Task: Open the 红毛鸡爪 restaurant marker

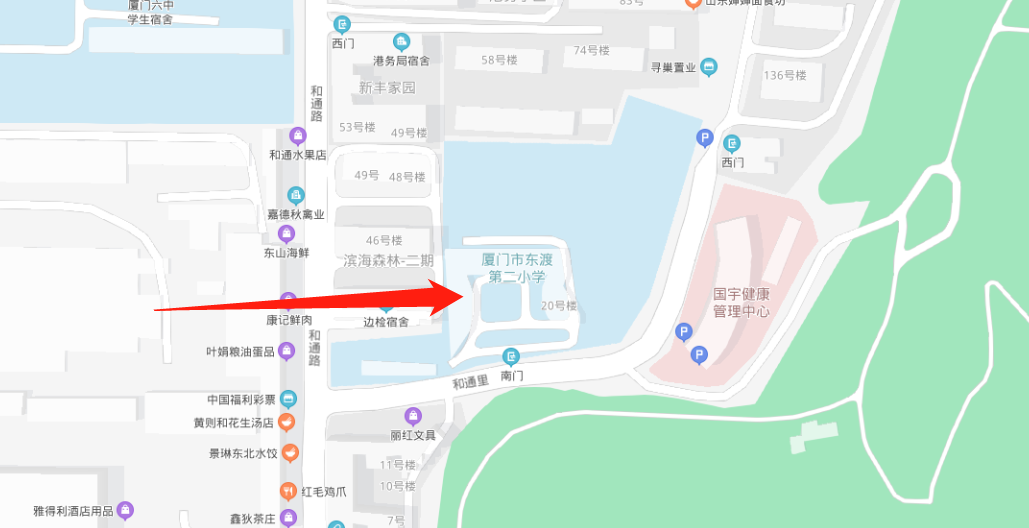Action: pos(288,491)
